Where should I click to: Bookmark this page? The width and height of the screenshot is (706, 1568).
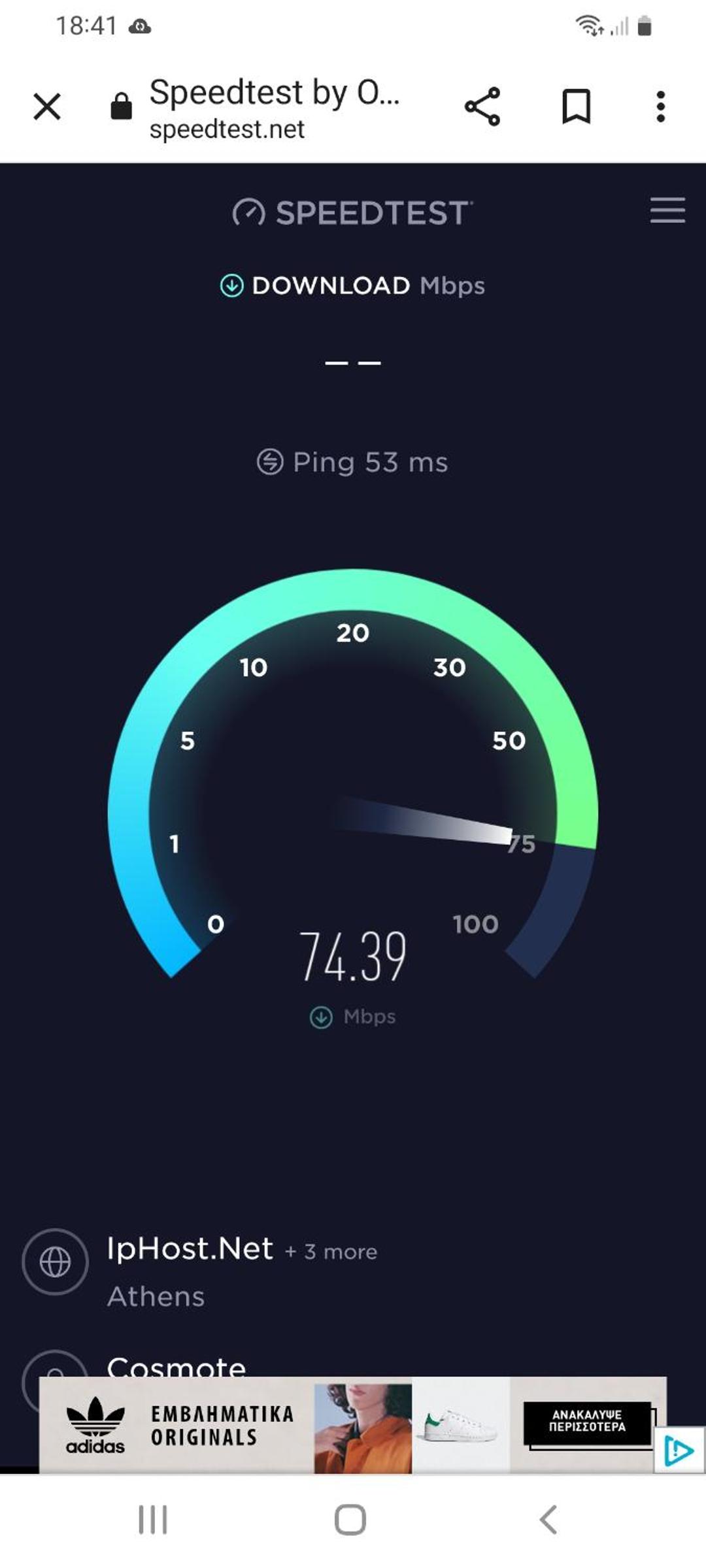577,106
